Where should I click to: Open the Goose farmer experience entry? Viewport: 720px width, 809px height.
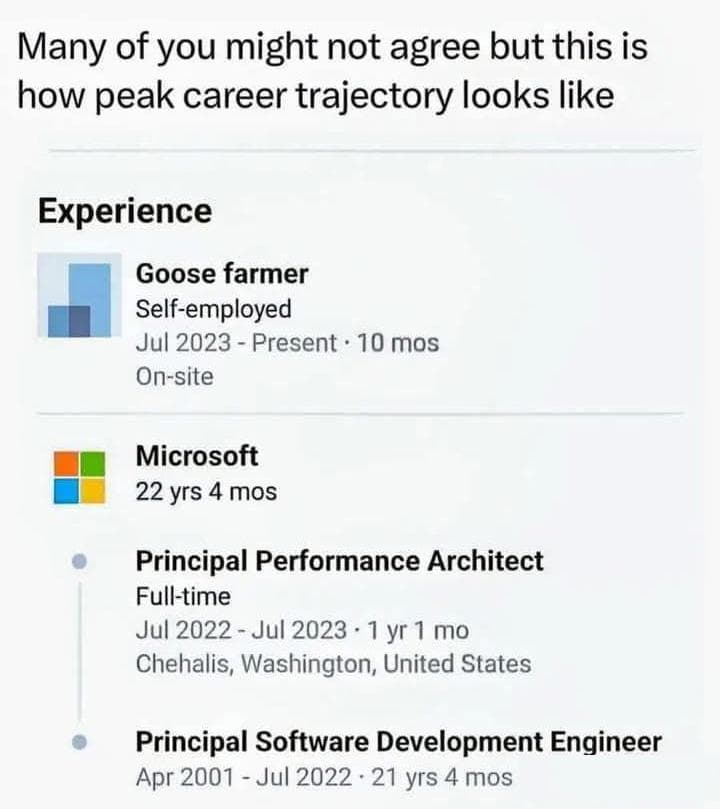pos(223,274)
